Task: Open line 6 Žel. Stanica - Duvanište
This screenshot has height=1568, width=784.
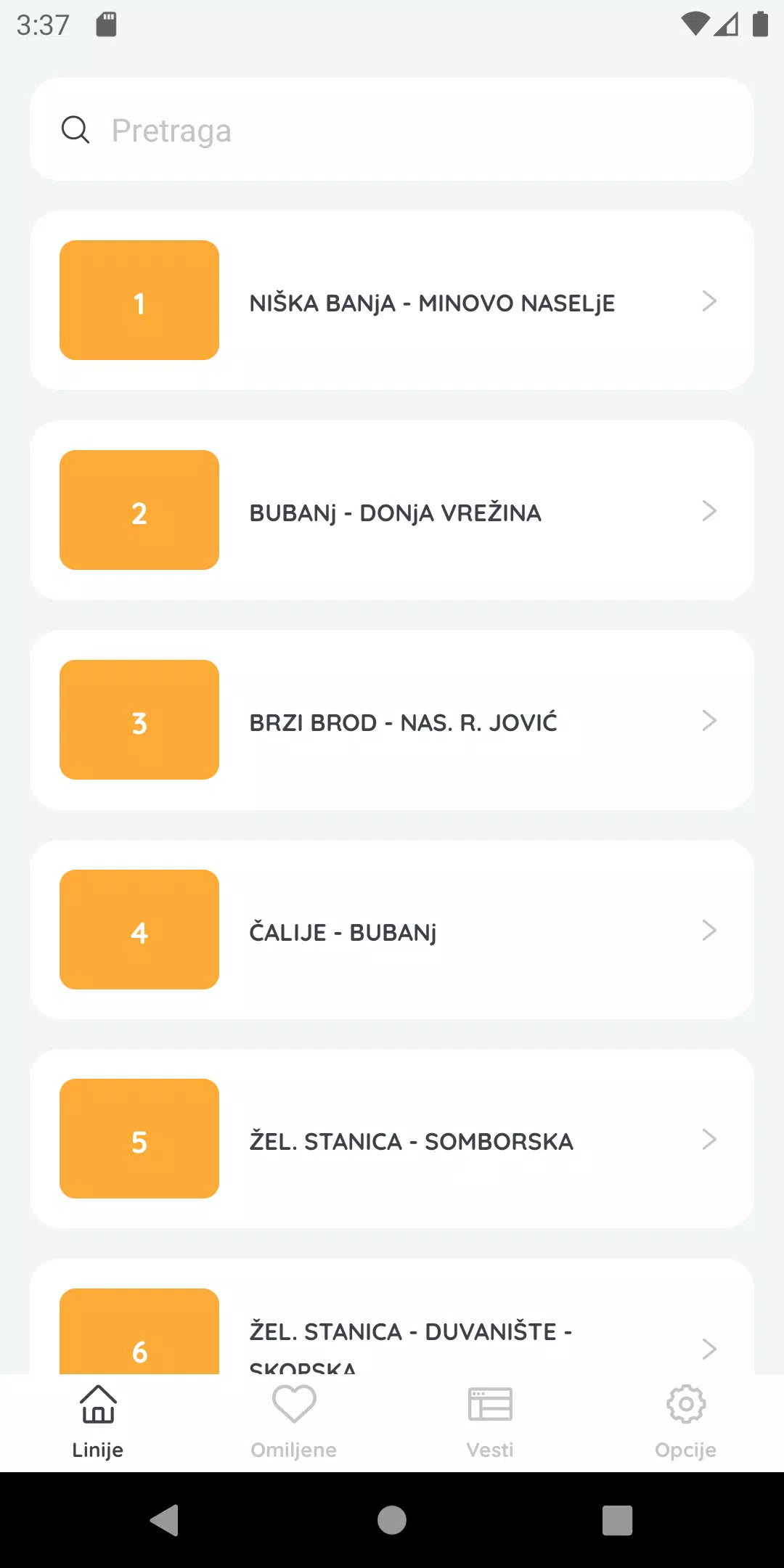Action: click(392, 1317)
